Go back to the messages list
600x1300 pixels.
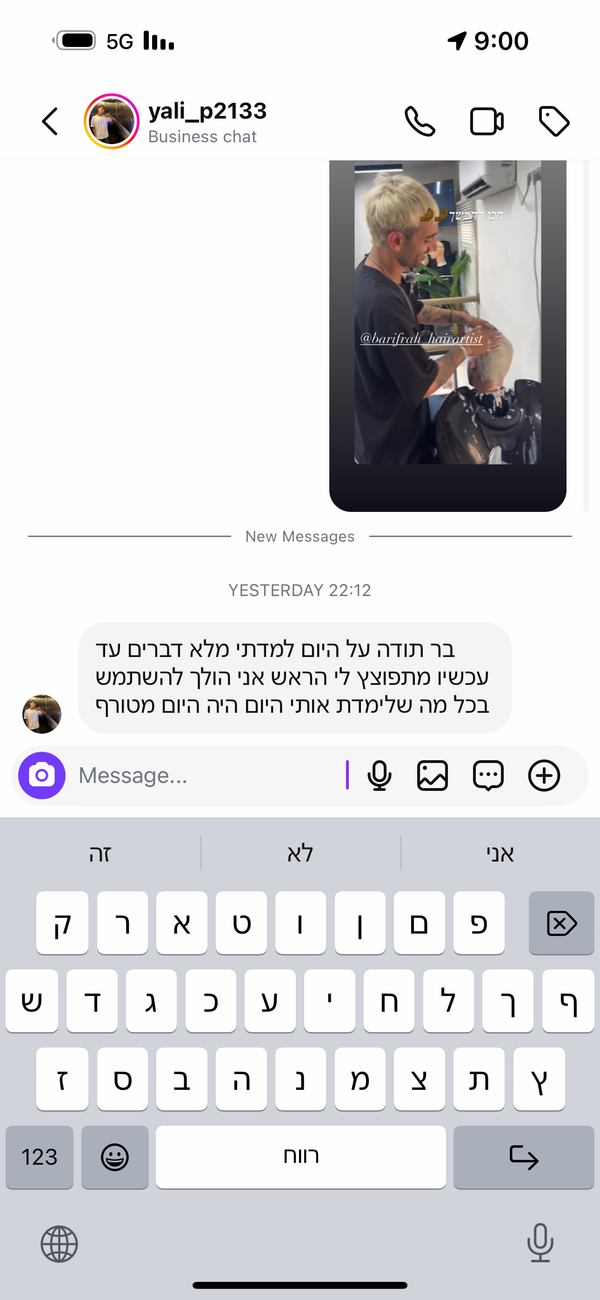[x=50, y=121]
